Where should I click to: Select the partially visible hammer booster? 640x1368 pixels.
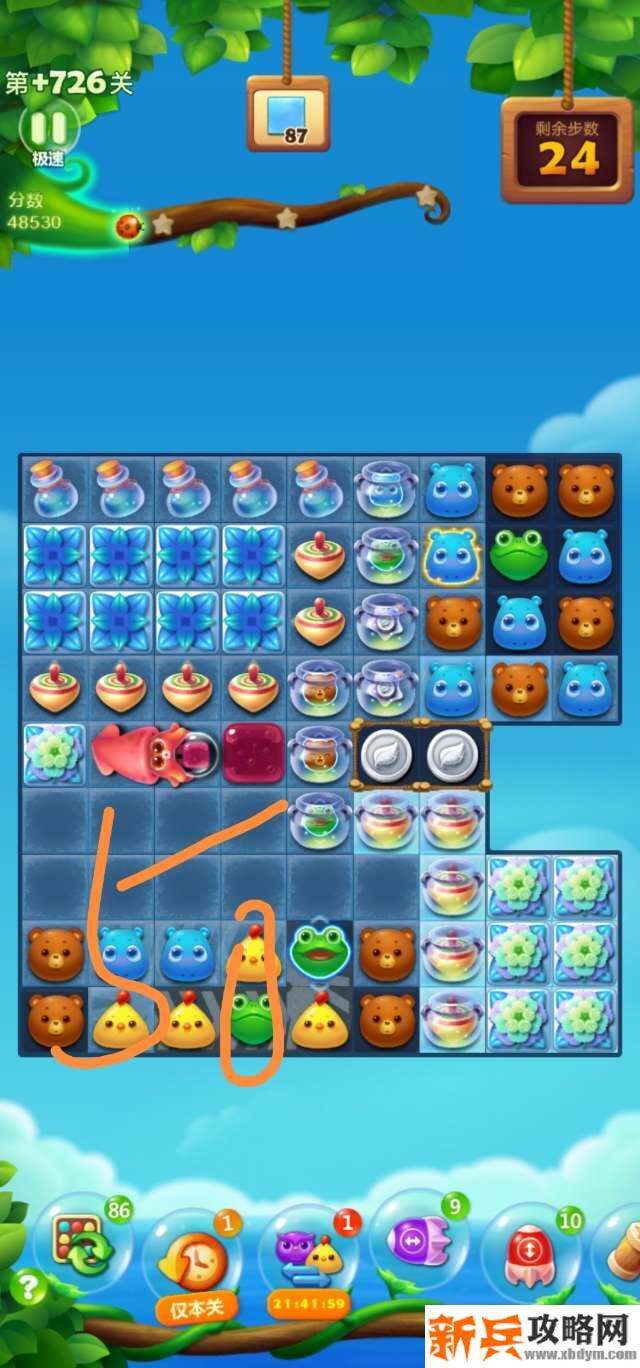[624, 1250]
